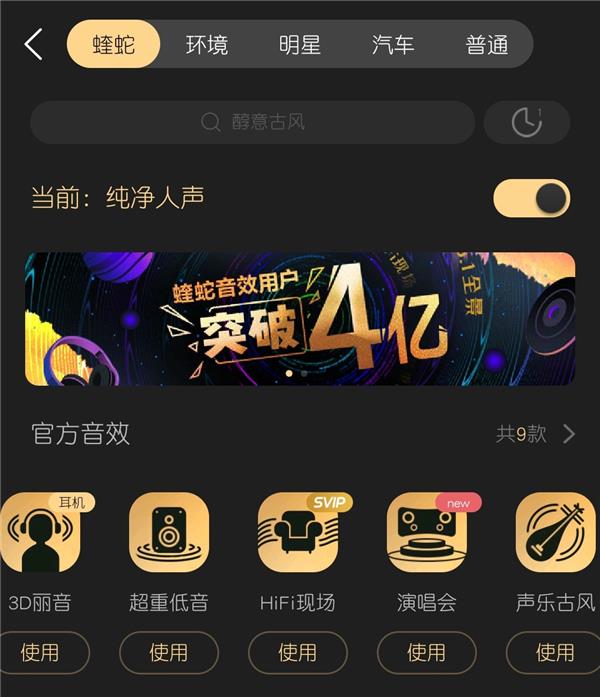This screenshot has width=600, height=697.
Task: Open the 演唱会 effect tile
Action: coord(426,532)
